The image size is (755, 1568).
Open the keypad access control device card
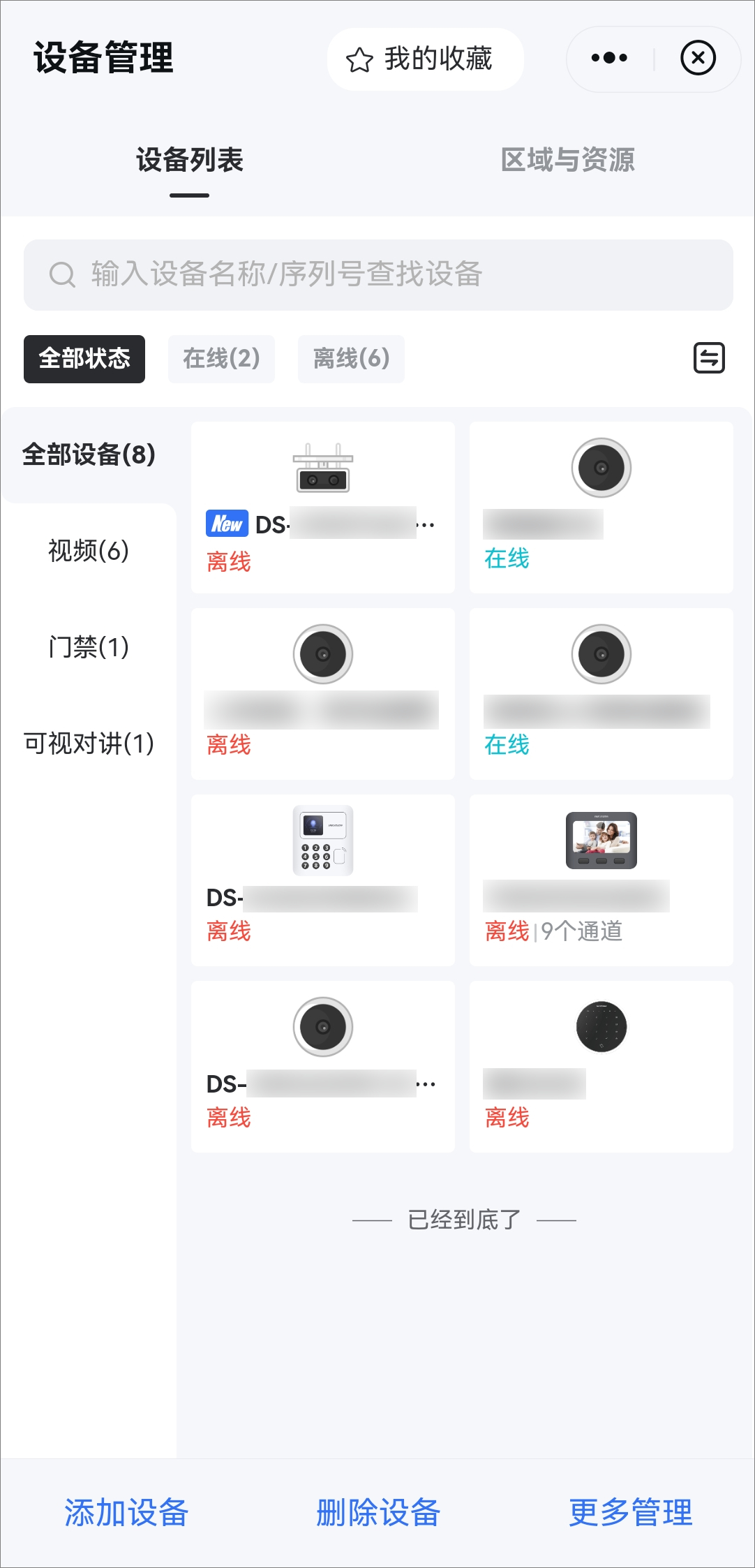pos(323,880)
